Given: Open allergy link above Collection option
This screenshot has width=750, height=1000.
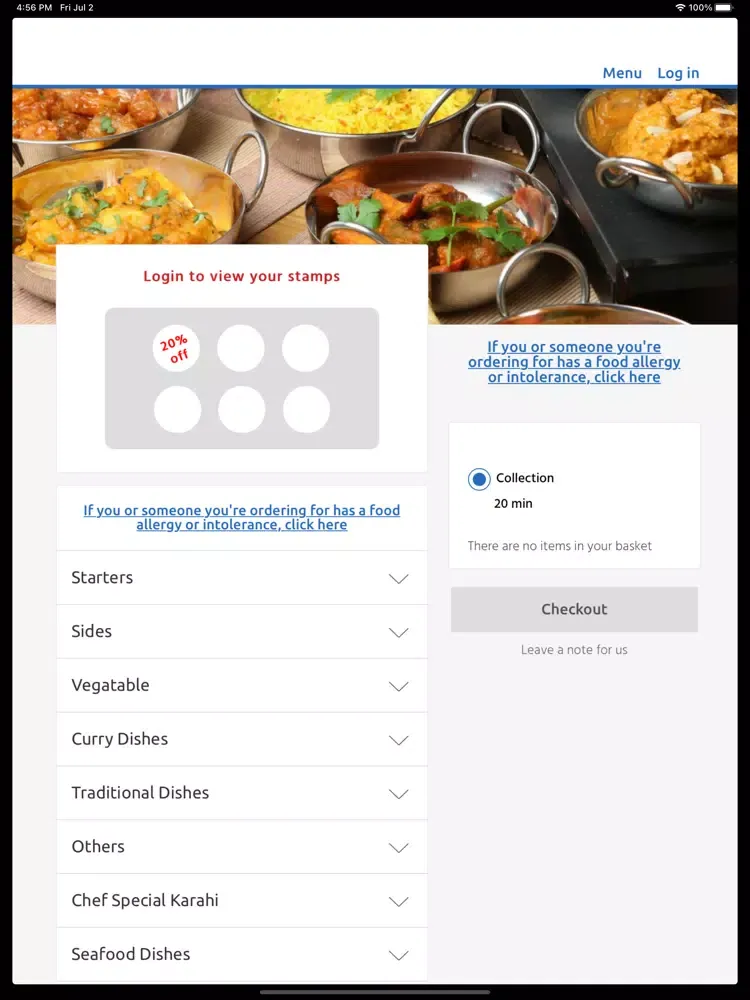Looking at the screenshot, I should pyautogui.click(x=574, y=362).
